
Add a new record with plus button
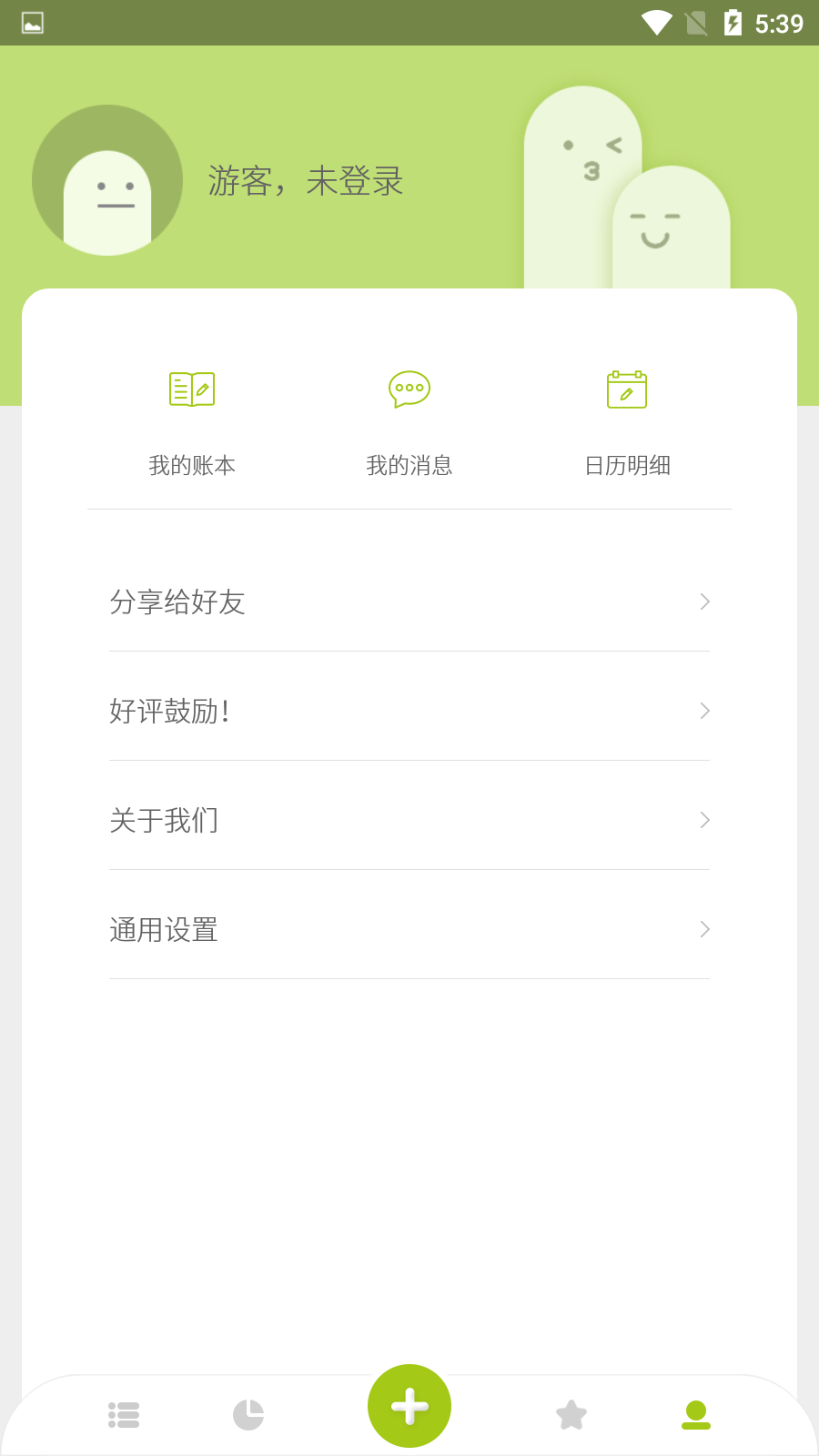[x=409, y=1406]
